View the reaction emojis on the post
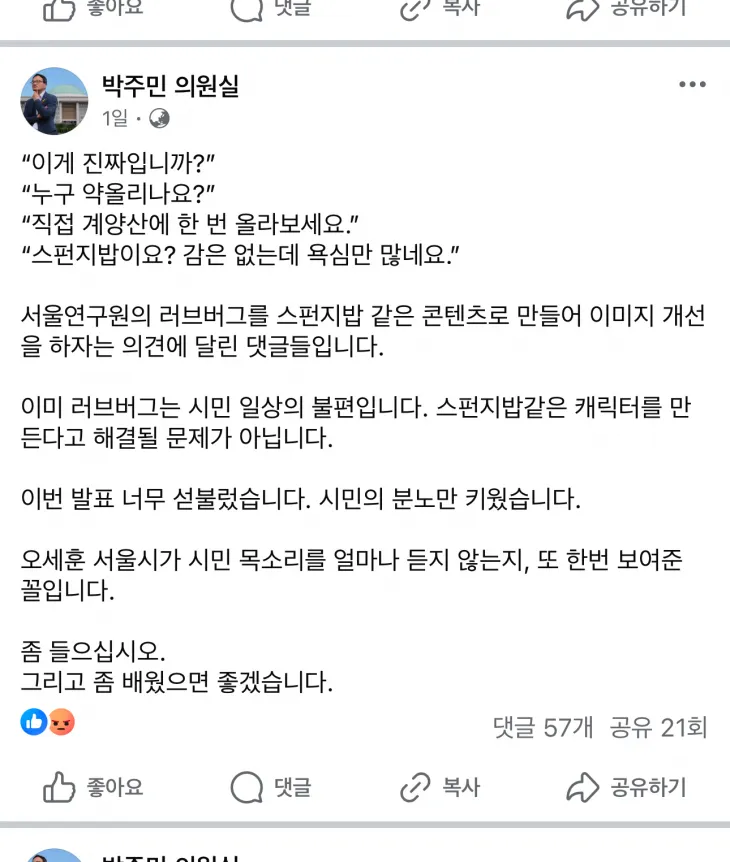Viewport: 730px width, 862px height. click(x=48, y=721)
